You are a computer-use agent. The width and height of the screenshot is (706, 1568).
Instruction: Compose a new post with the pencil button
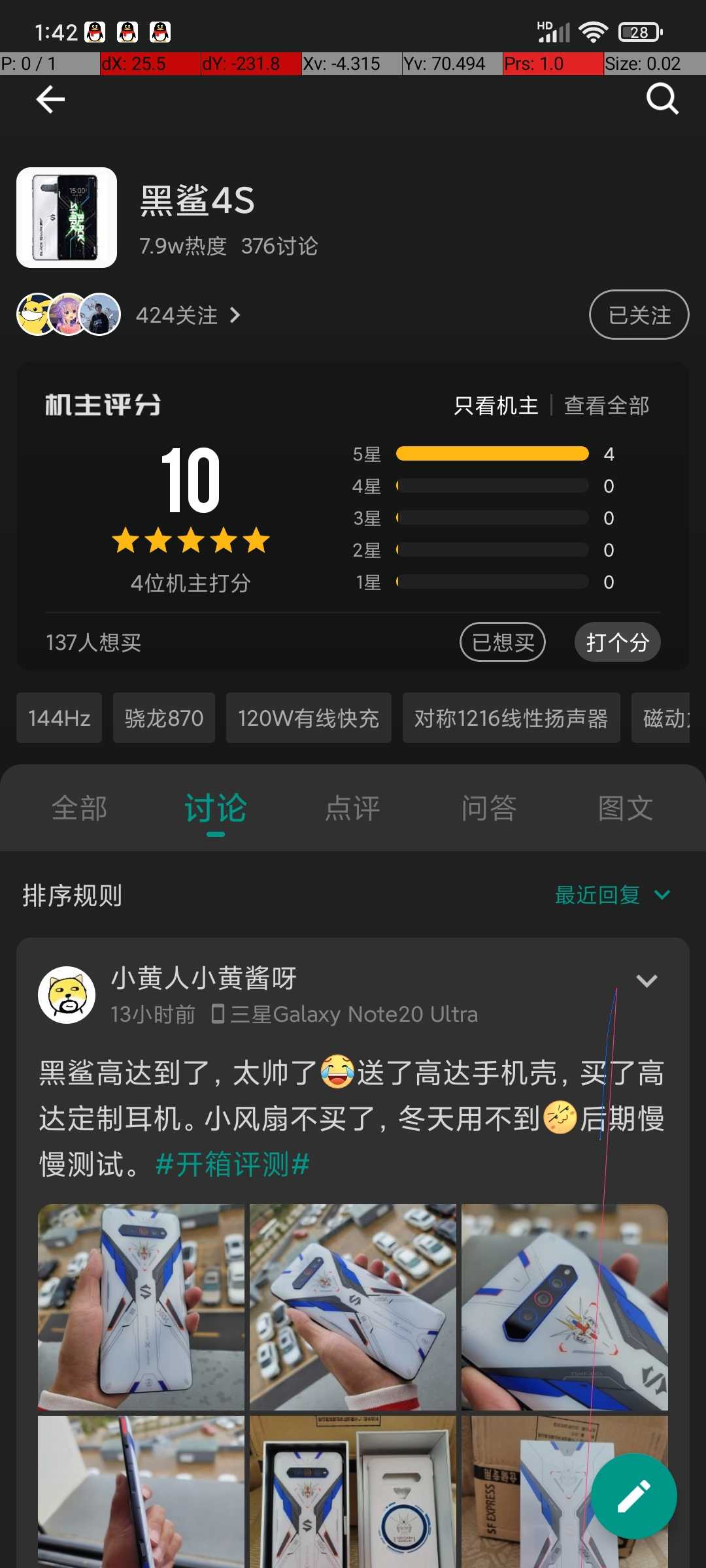pos(634,1496)
